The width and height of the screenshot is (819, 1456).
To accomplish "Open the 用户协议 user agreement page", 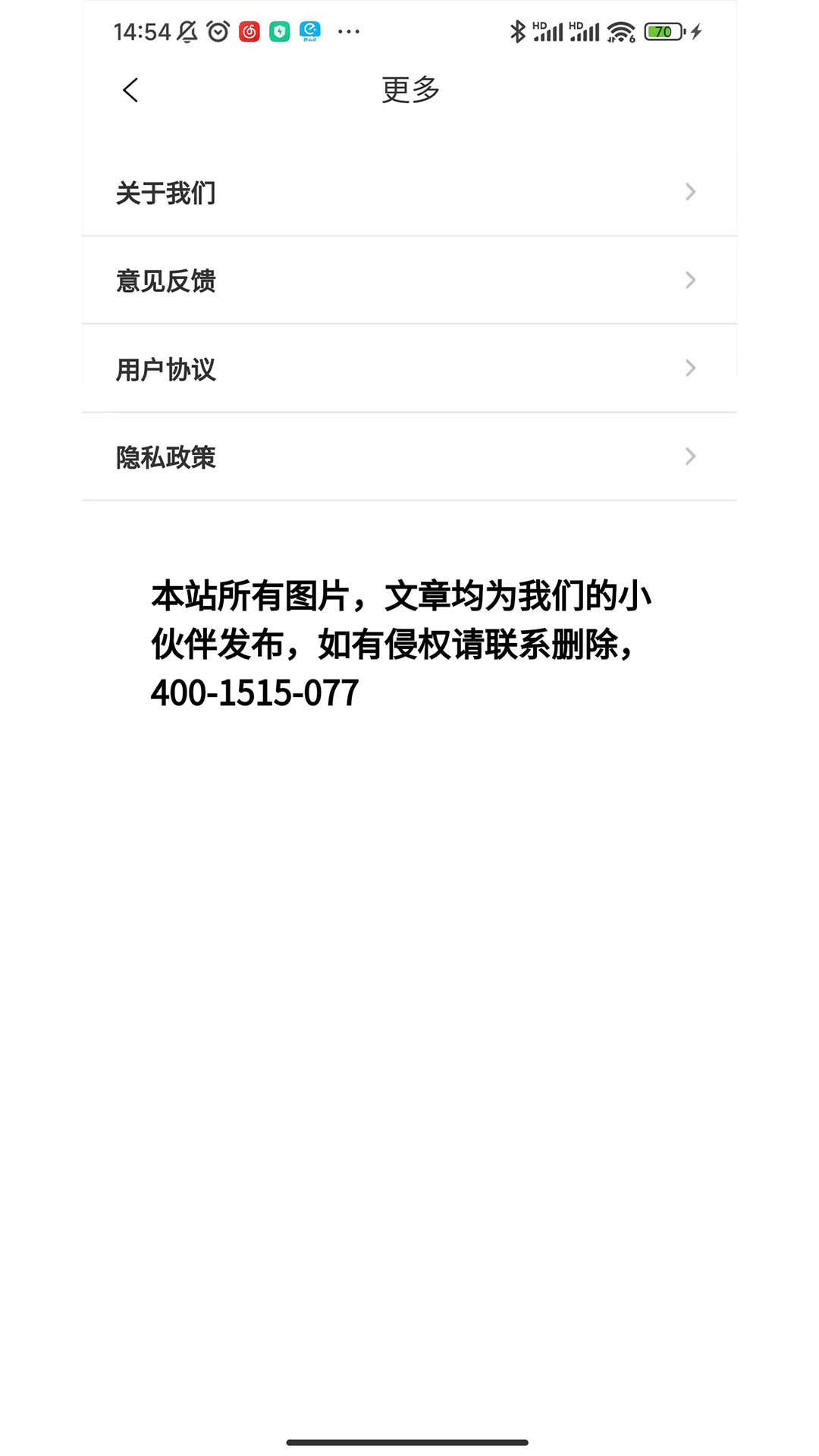I will [165, 370].
